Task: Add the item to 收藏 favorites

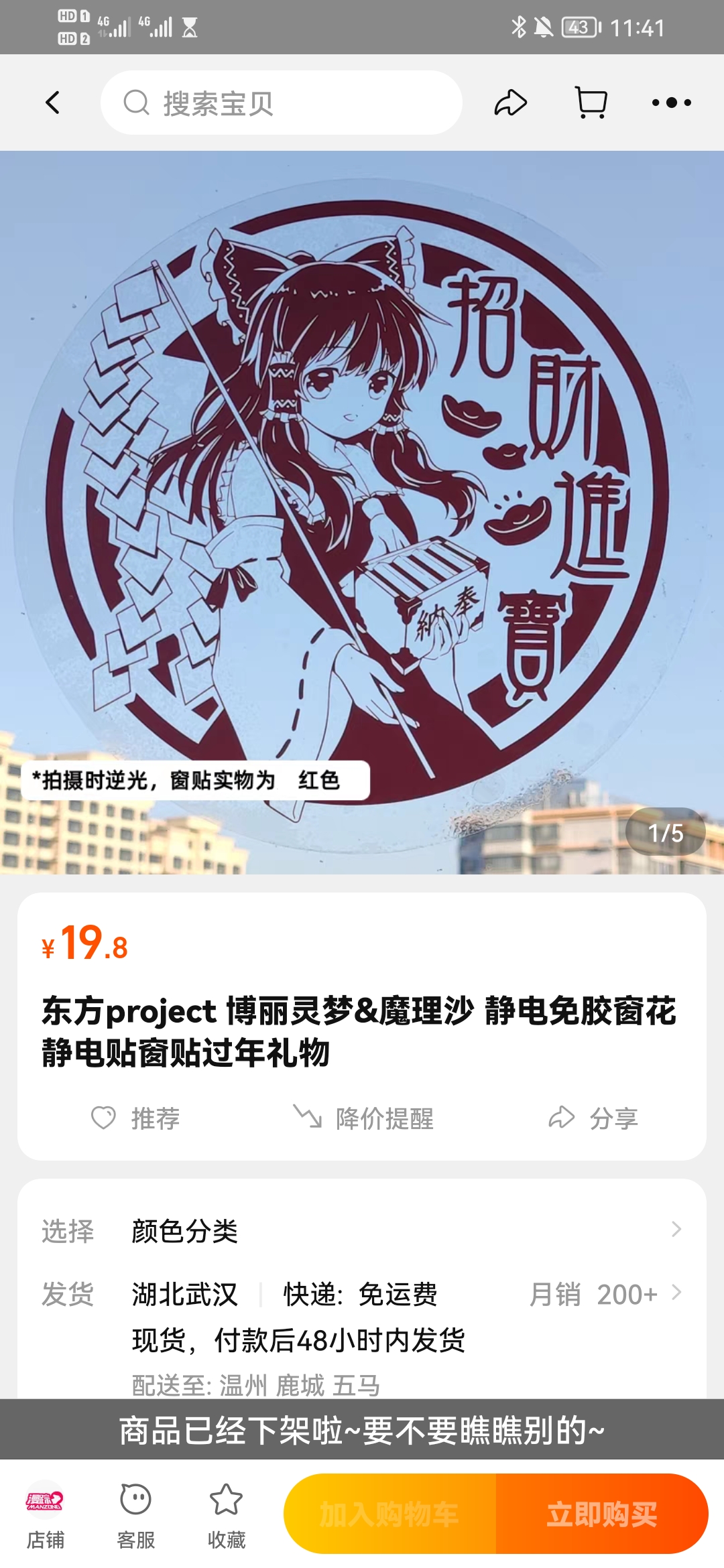Action: click(226, 1514)
